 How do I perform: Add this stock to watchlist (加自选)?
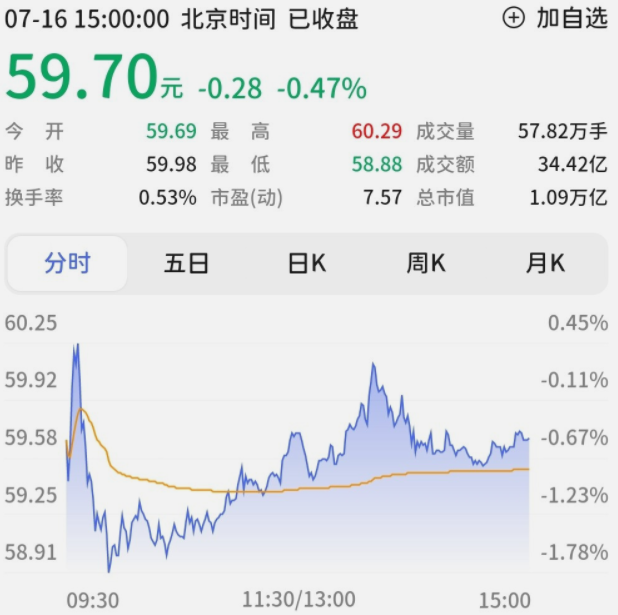[555, 18]
